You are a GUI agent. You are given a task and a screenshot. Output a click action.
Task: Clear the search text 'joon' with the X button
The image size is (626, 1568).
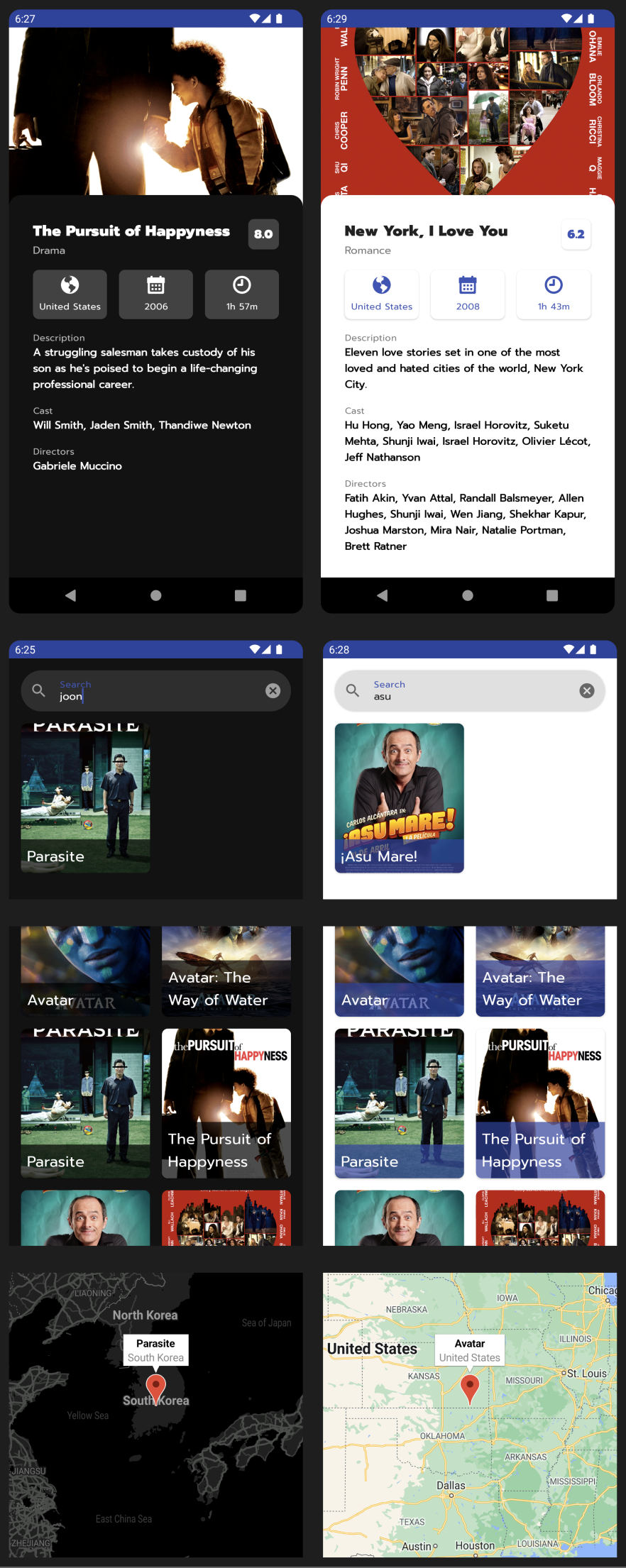click(x=273, y=690)
